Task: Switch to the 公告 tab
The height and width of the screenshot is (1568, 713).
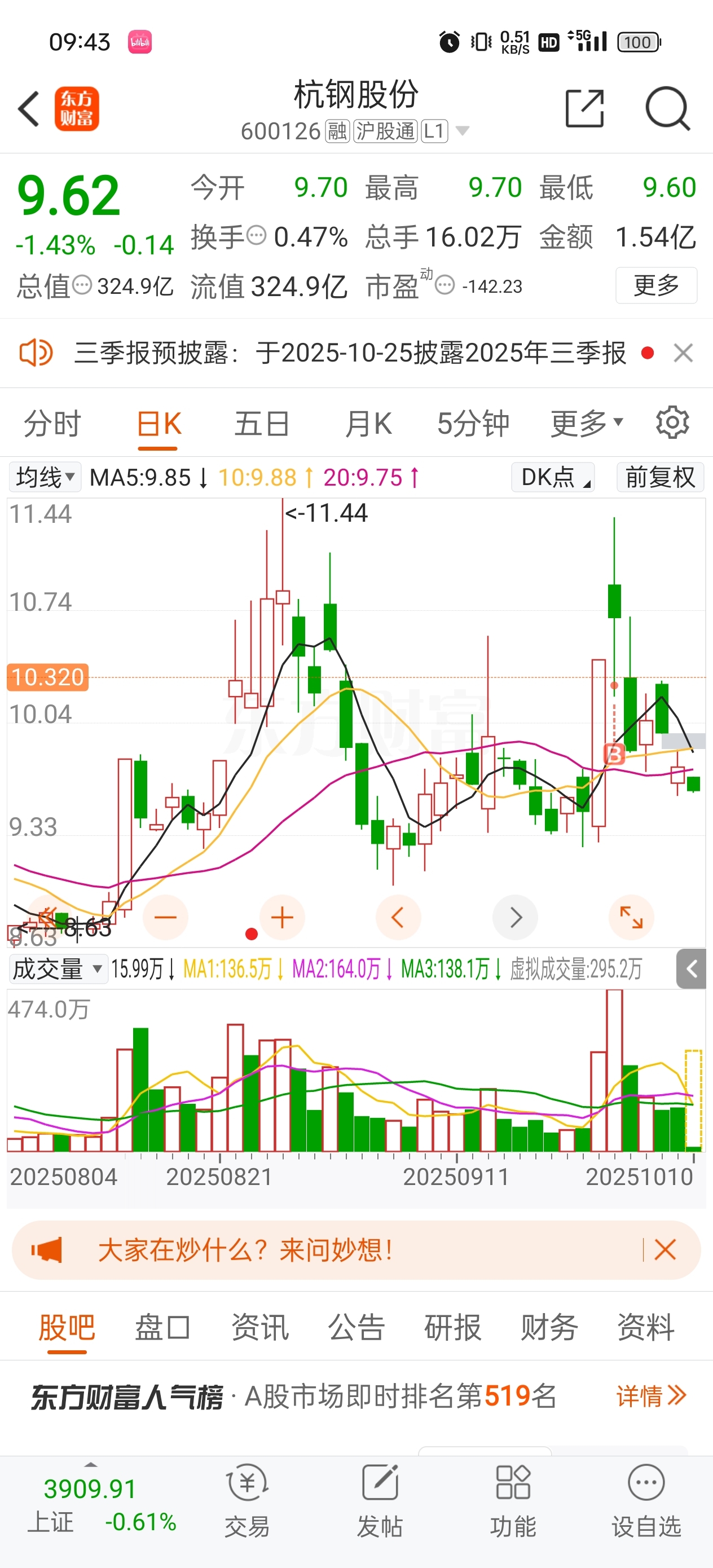Action: (x=356, y=1327)
